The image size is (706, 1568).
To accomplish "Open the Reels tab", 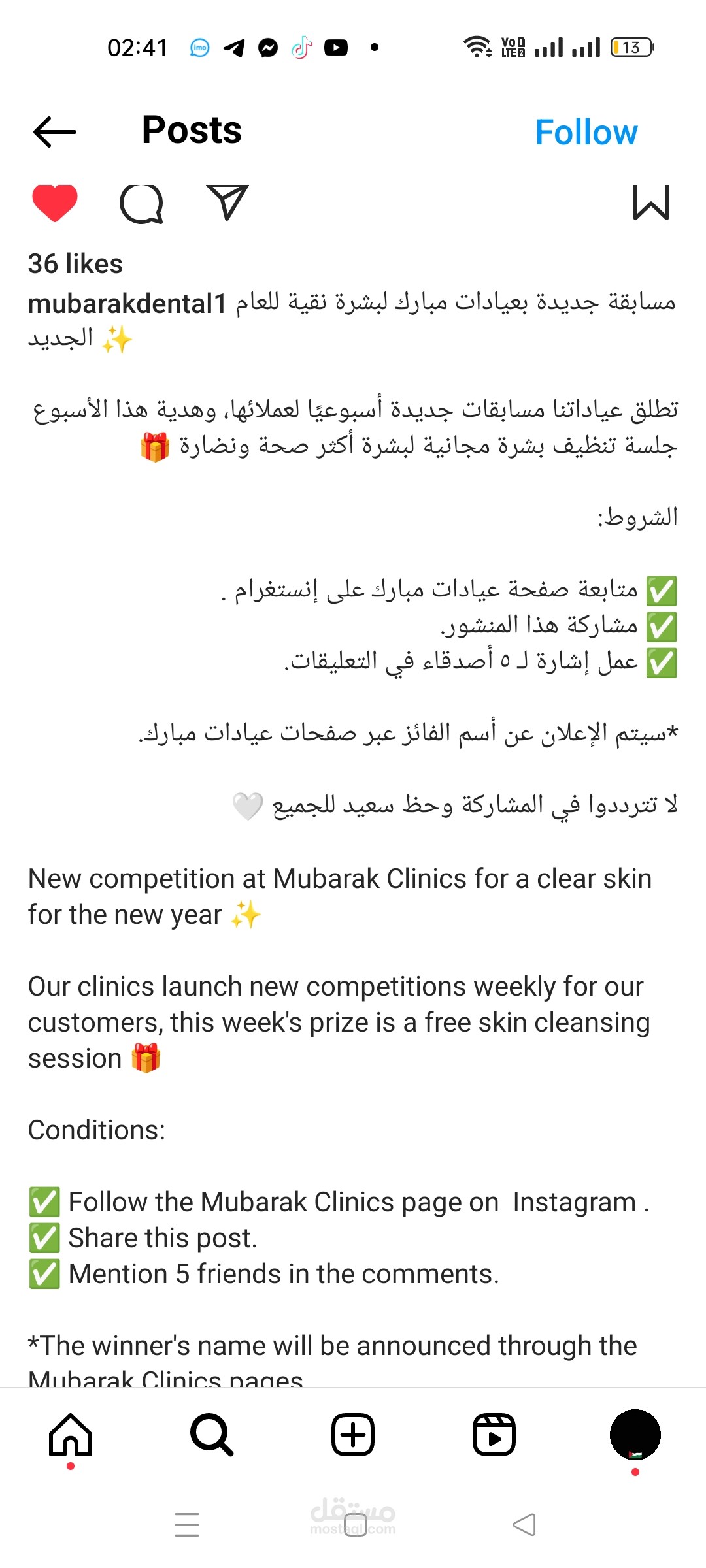I will tap(494, 1435).
